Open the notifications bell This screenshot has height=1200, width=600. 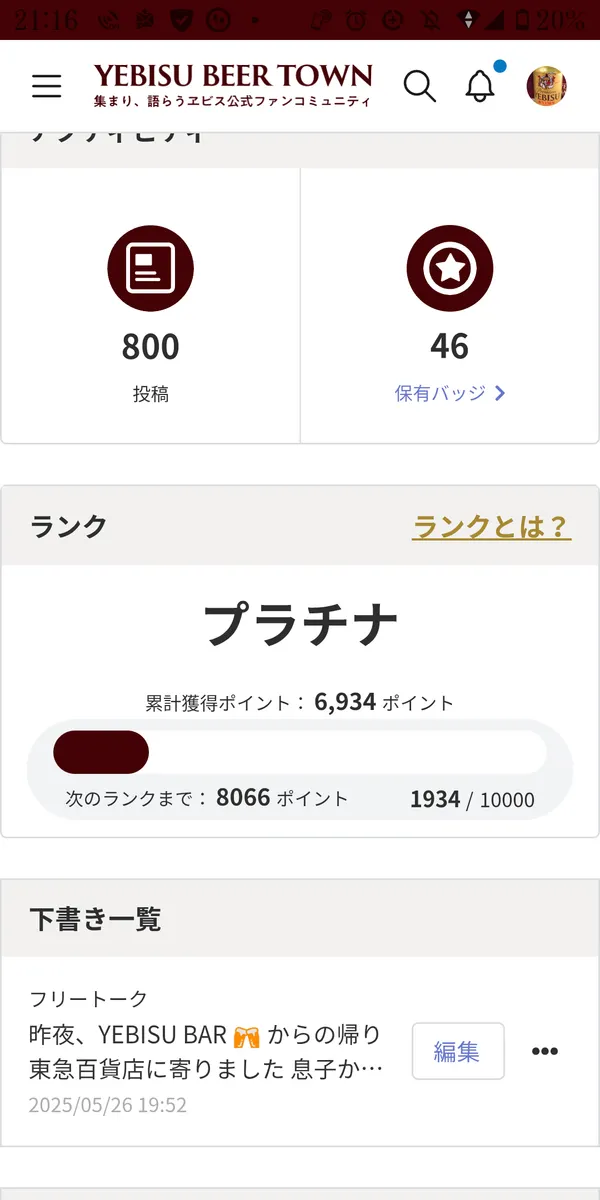pos(481,86)
